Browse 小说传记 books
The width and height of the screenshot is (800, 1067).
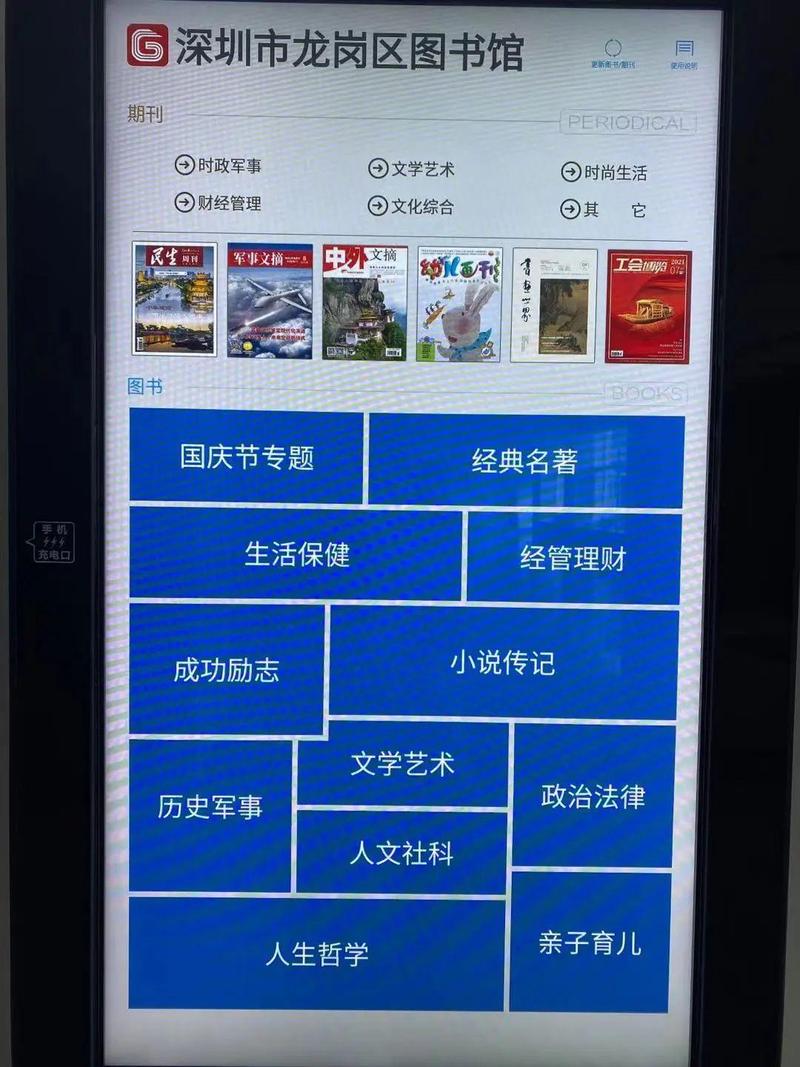click(502, 662)
